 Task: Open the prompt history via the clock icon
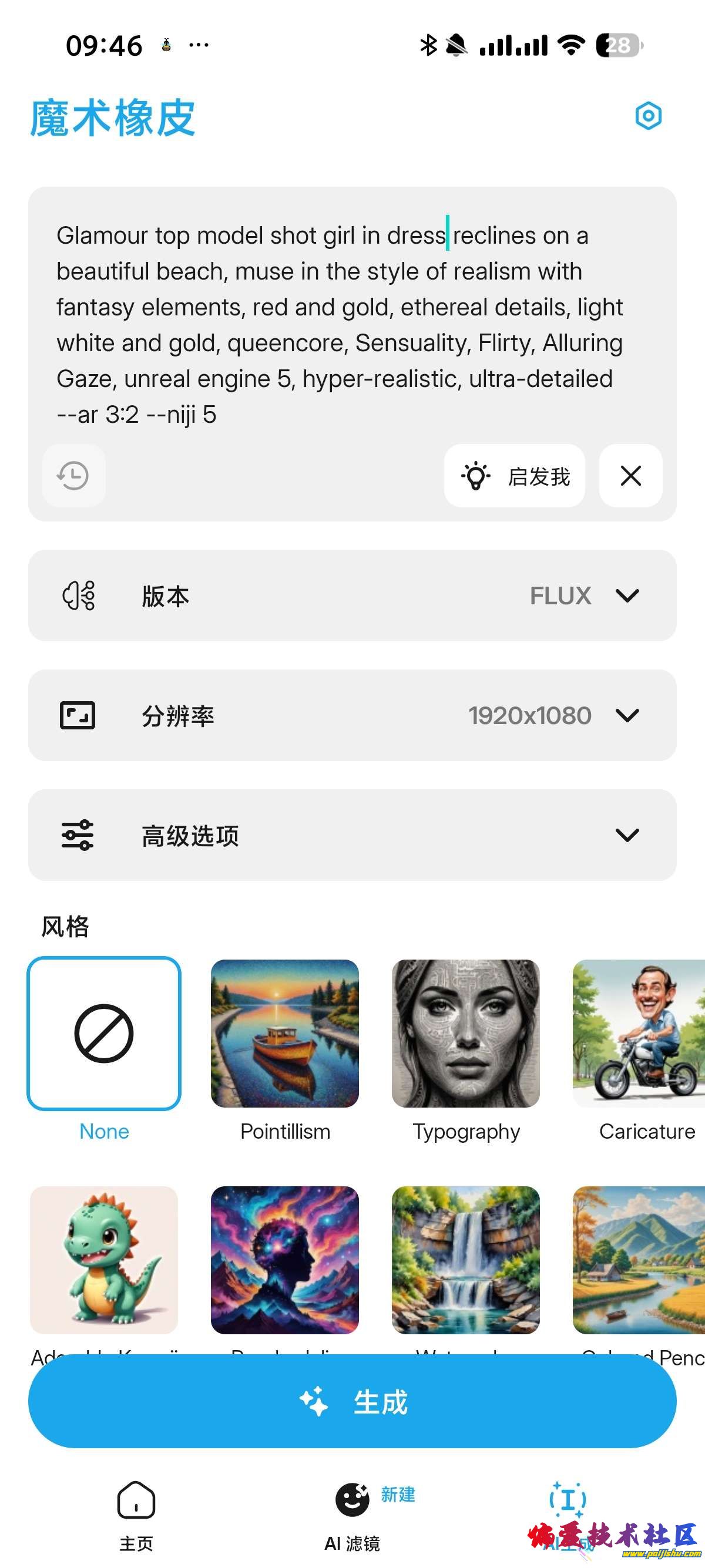pyautogui.click(x=73, y=476)
